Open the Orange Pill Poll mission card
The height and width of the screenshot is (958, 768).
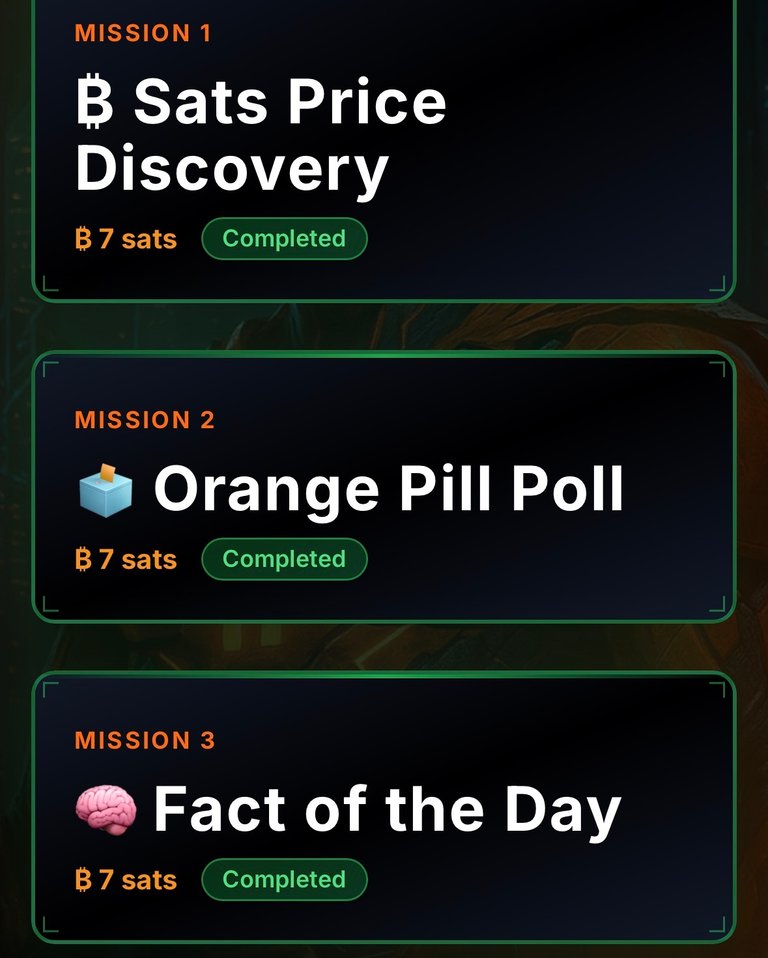384,489
